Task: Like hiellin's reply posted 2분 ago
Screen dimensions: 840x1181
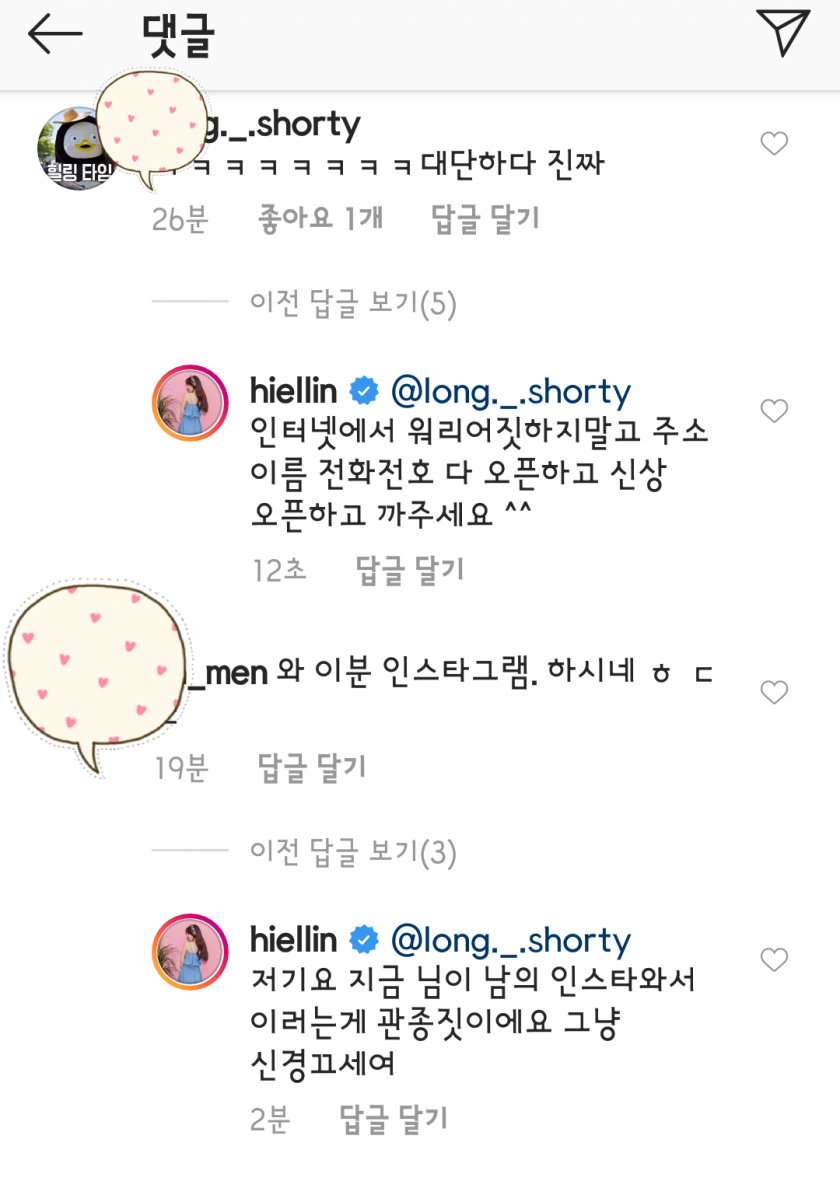Action: click(x=774, y=960)
